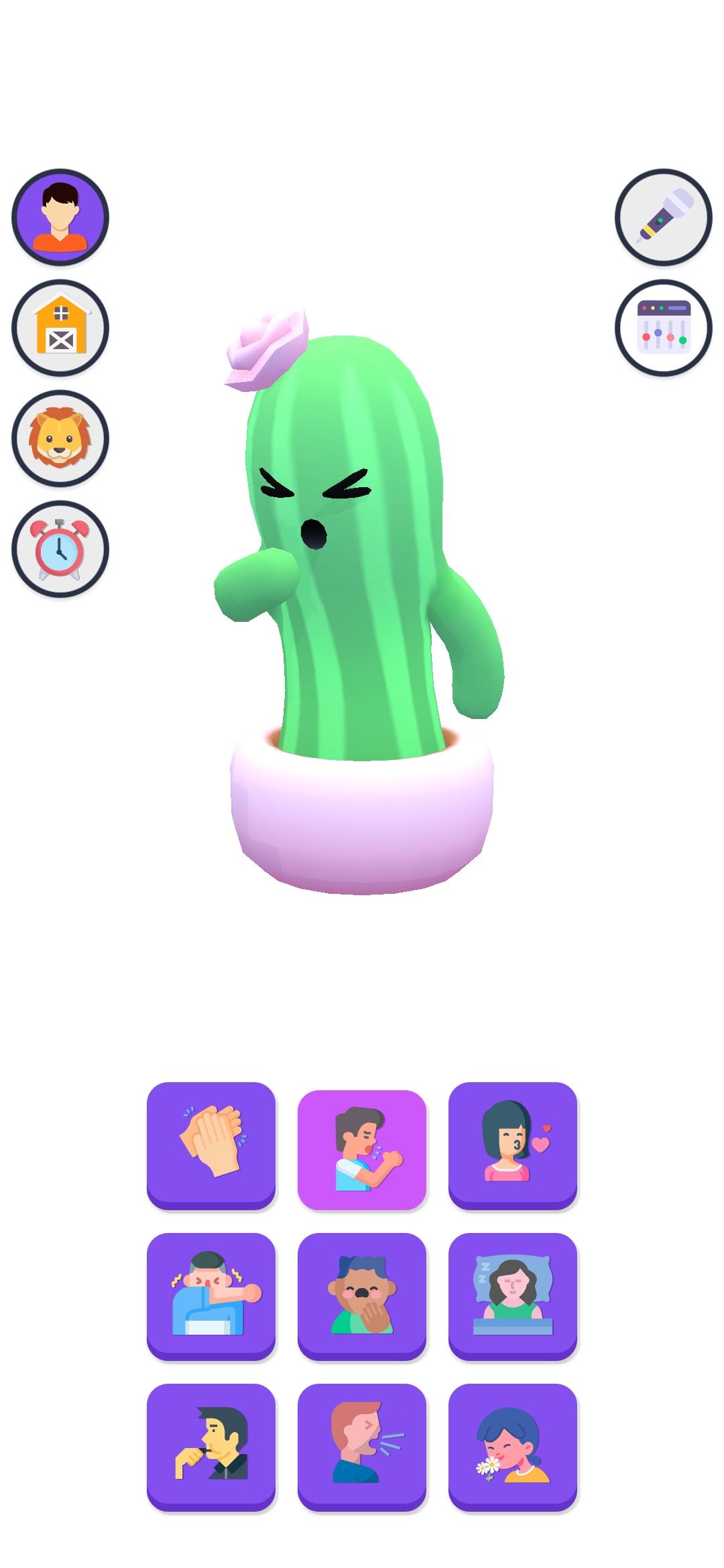Play the whistle blowing sound
The height and width of the screenshot is (1568, 724).
[x=211, y=1446]
